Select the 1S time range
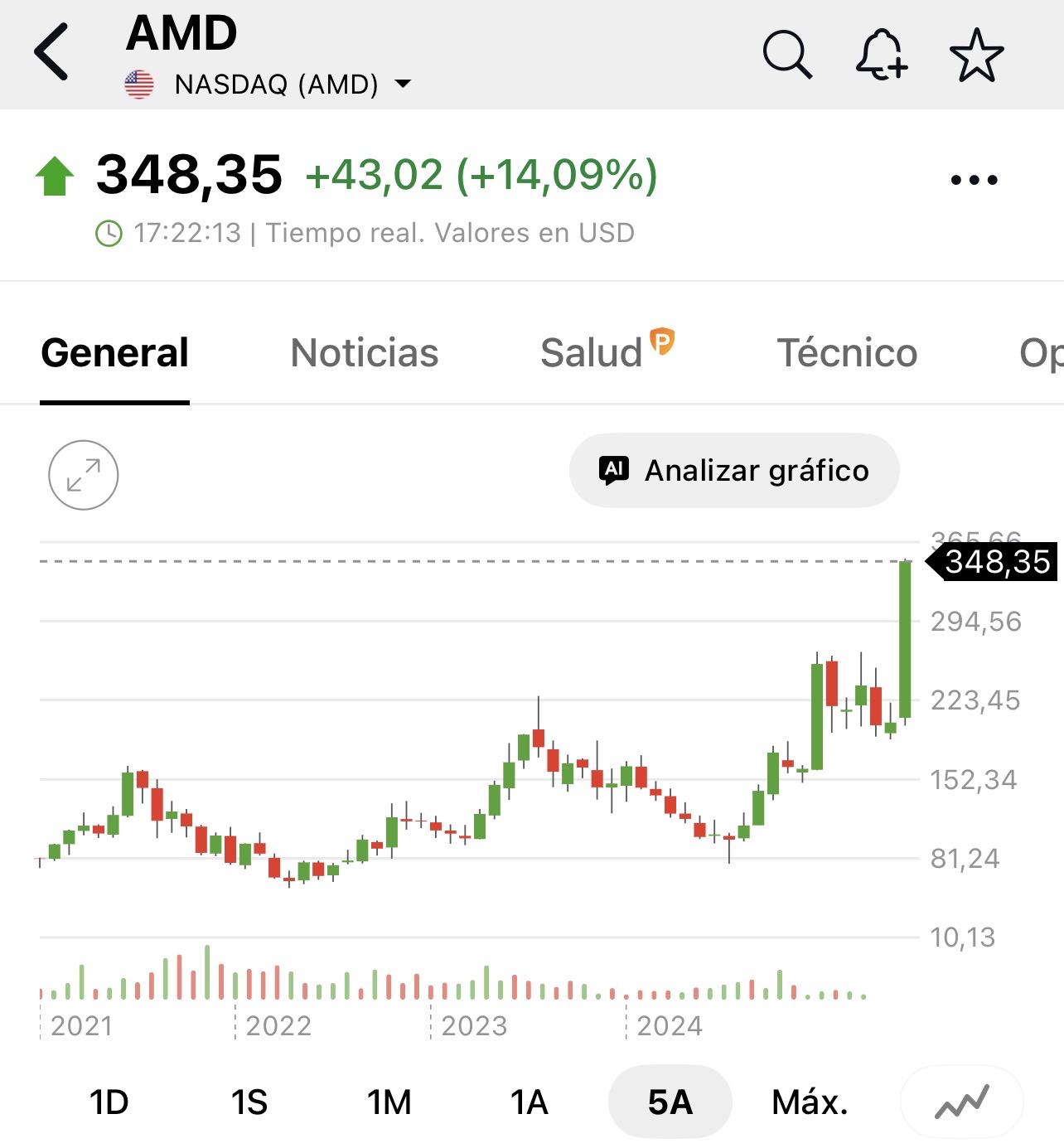 coord(249,1102)
